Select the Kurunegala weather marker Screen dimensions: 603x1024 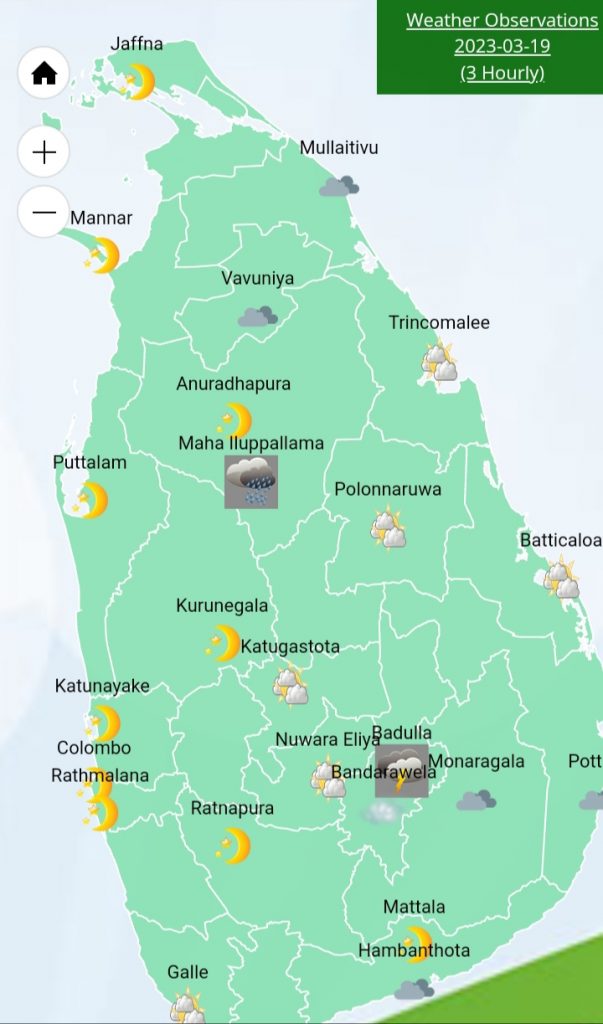coord(223,643)
